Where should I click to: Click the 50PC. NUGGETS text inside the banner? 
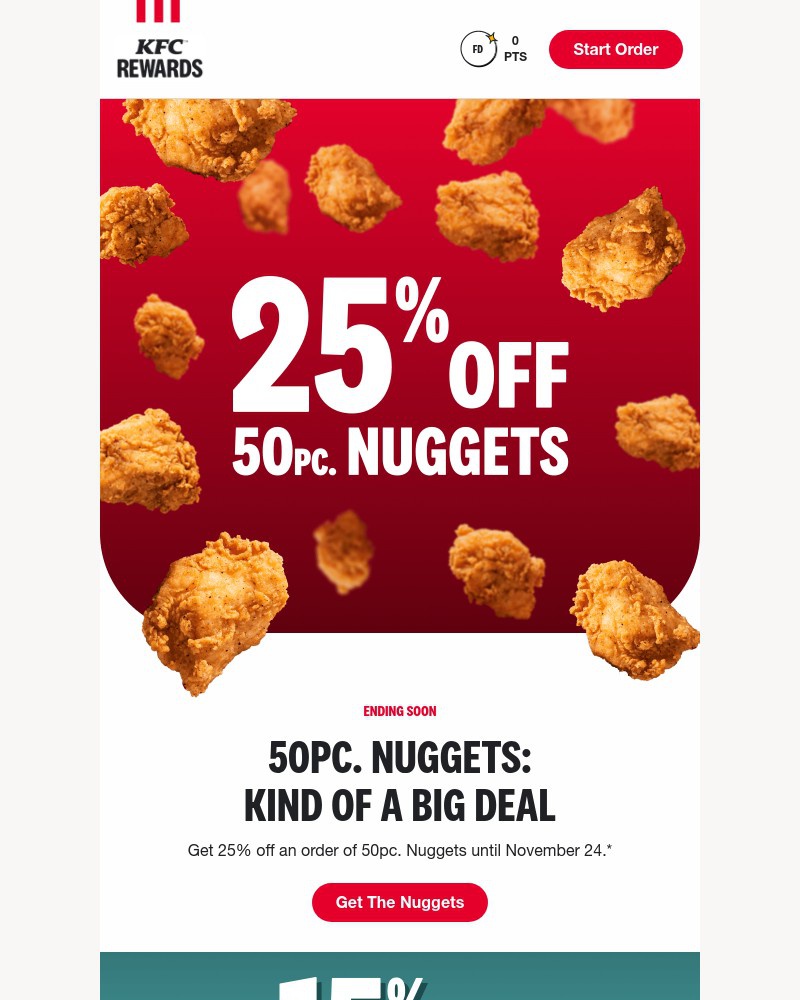tap(400, 452)
